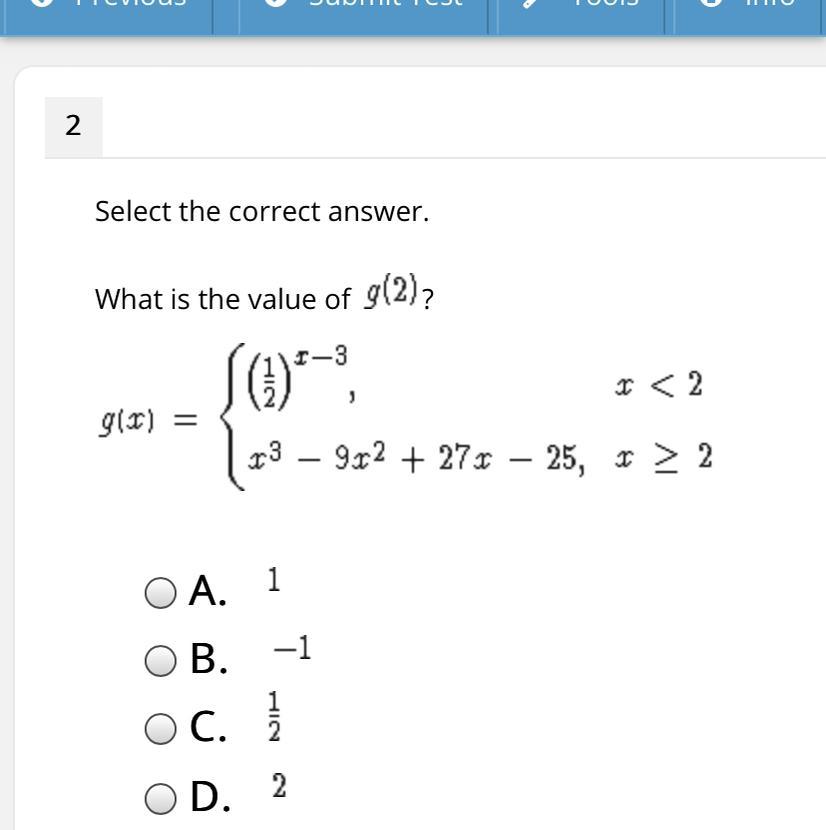826x830 pixels.
Task: Choose answer option B, negative one
Action: coord(159,660)
